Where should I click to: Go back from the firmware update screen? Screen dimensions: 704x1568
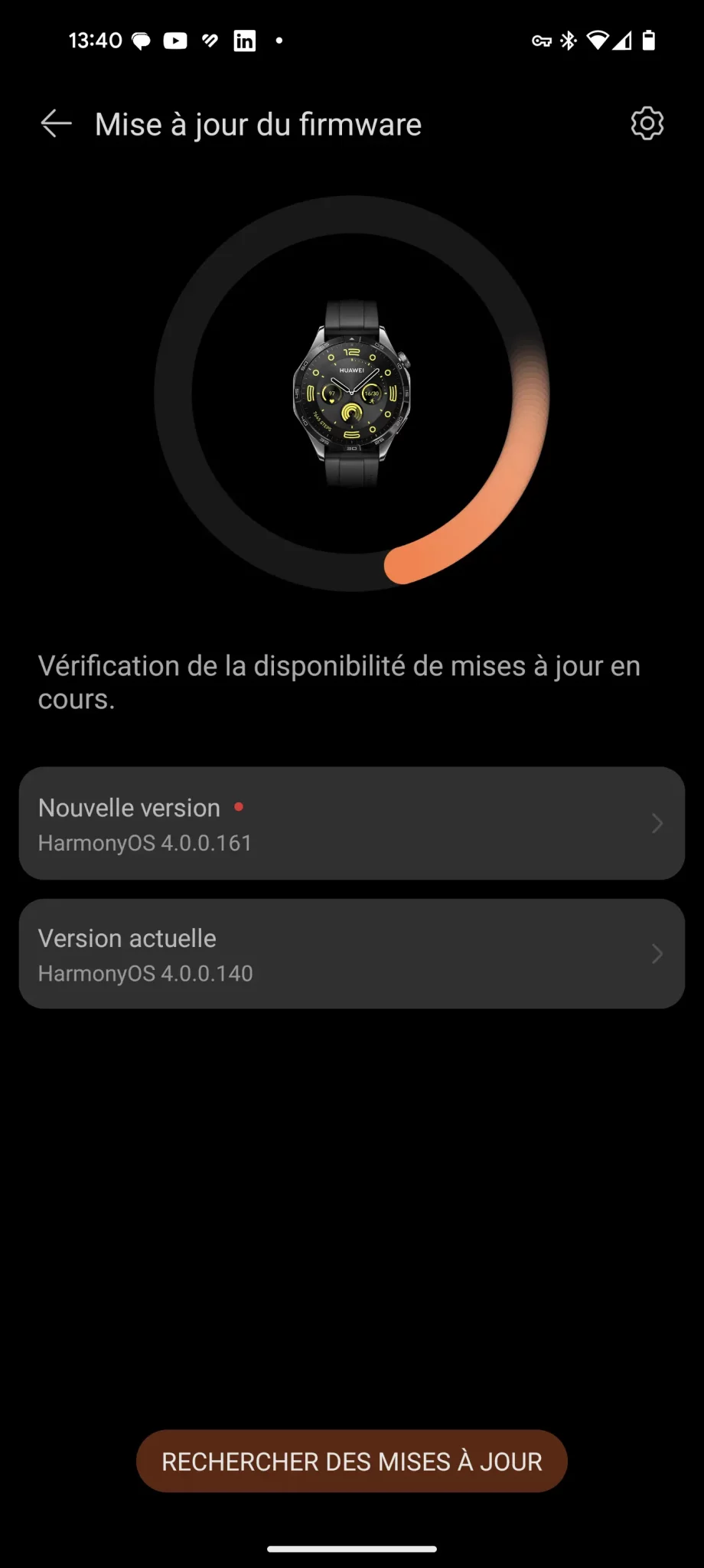(x=56, y=124)
